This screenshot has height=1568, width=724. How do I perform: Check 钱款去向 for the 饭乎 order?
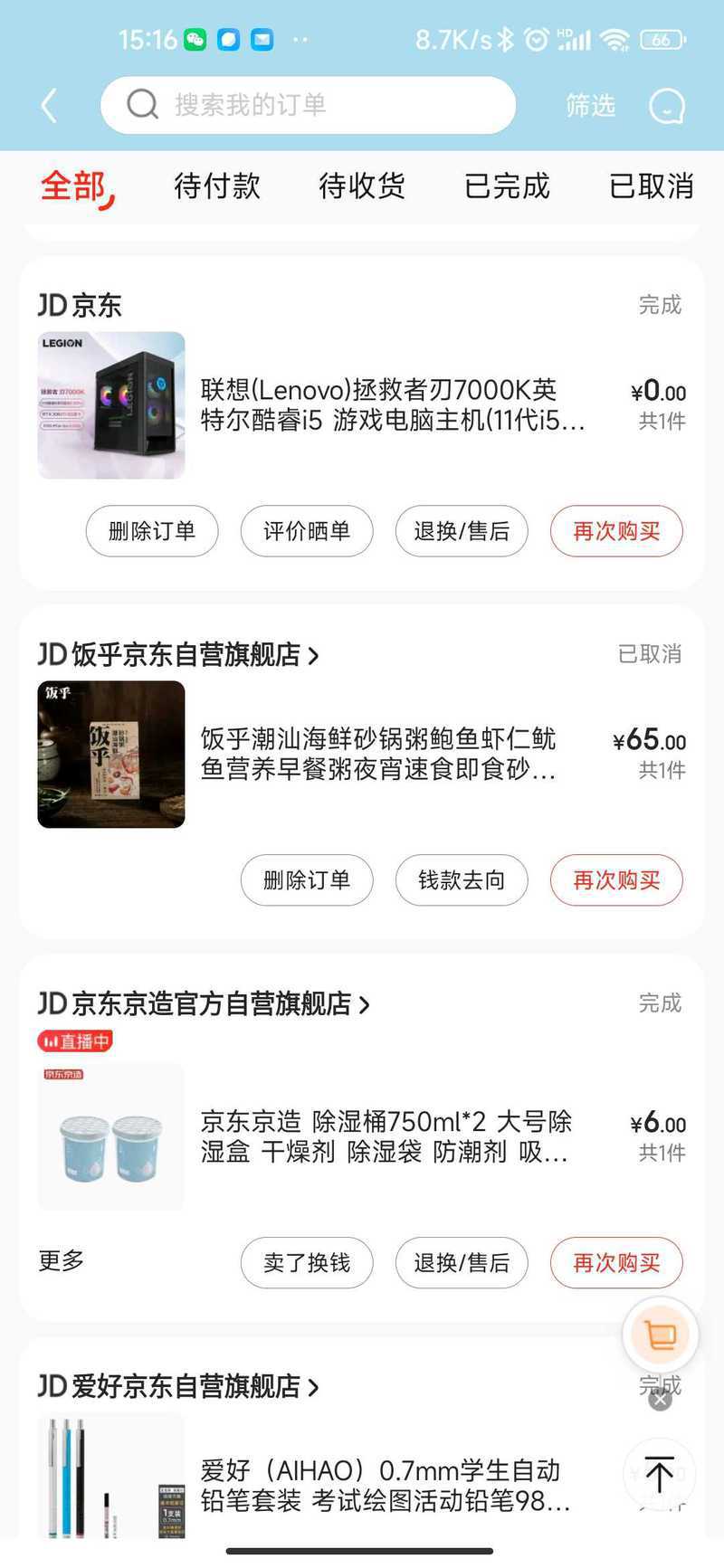[462, 880]
